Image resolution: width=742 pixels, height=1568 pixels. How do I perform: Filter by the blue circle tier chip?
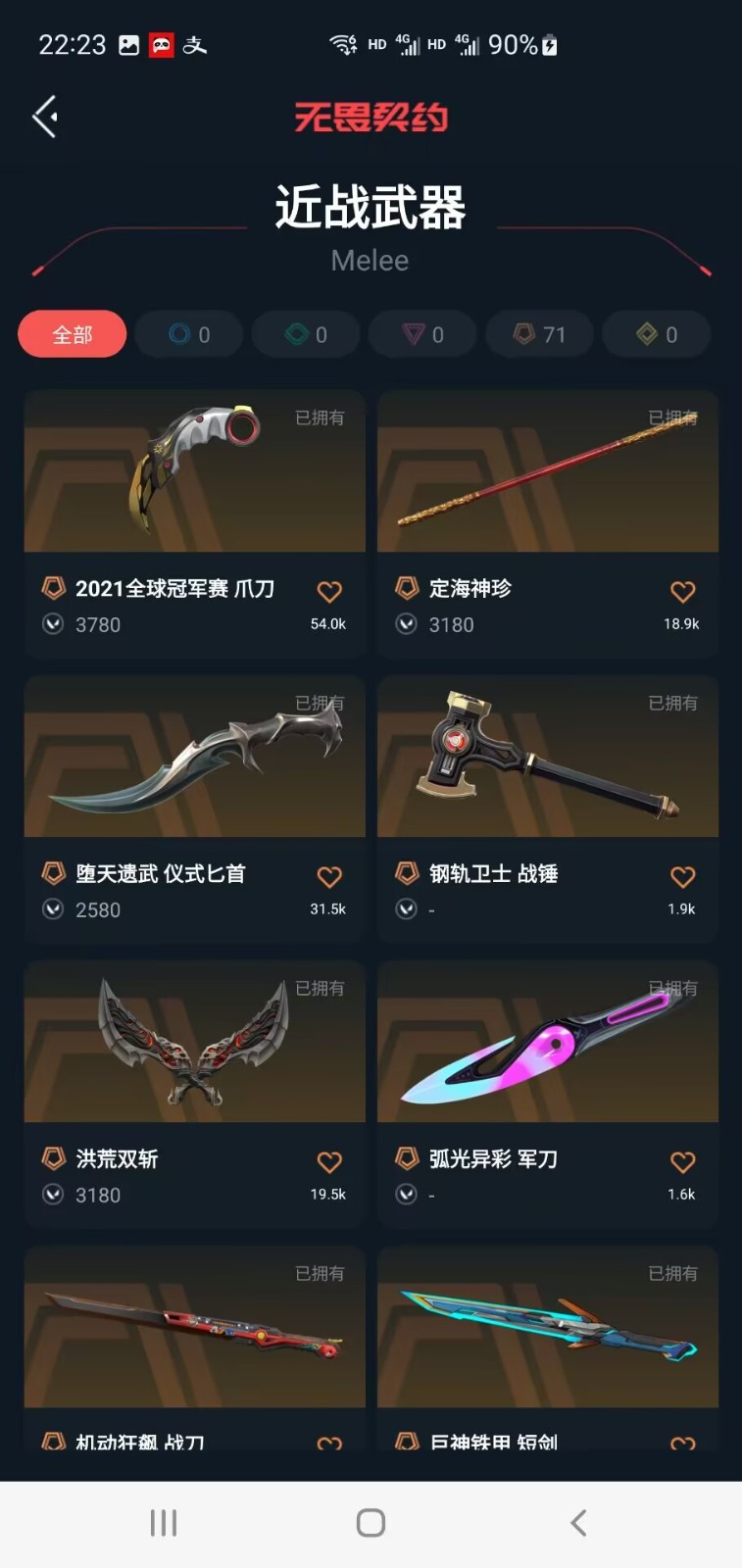coord(188,334)
